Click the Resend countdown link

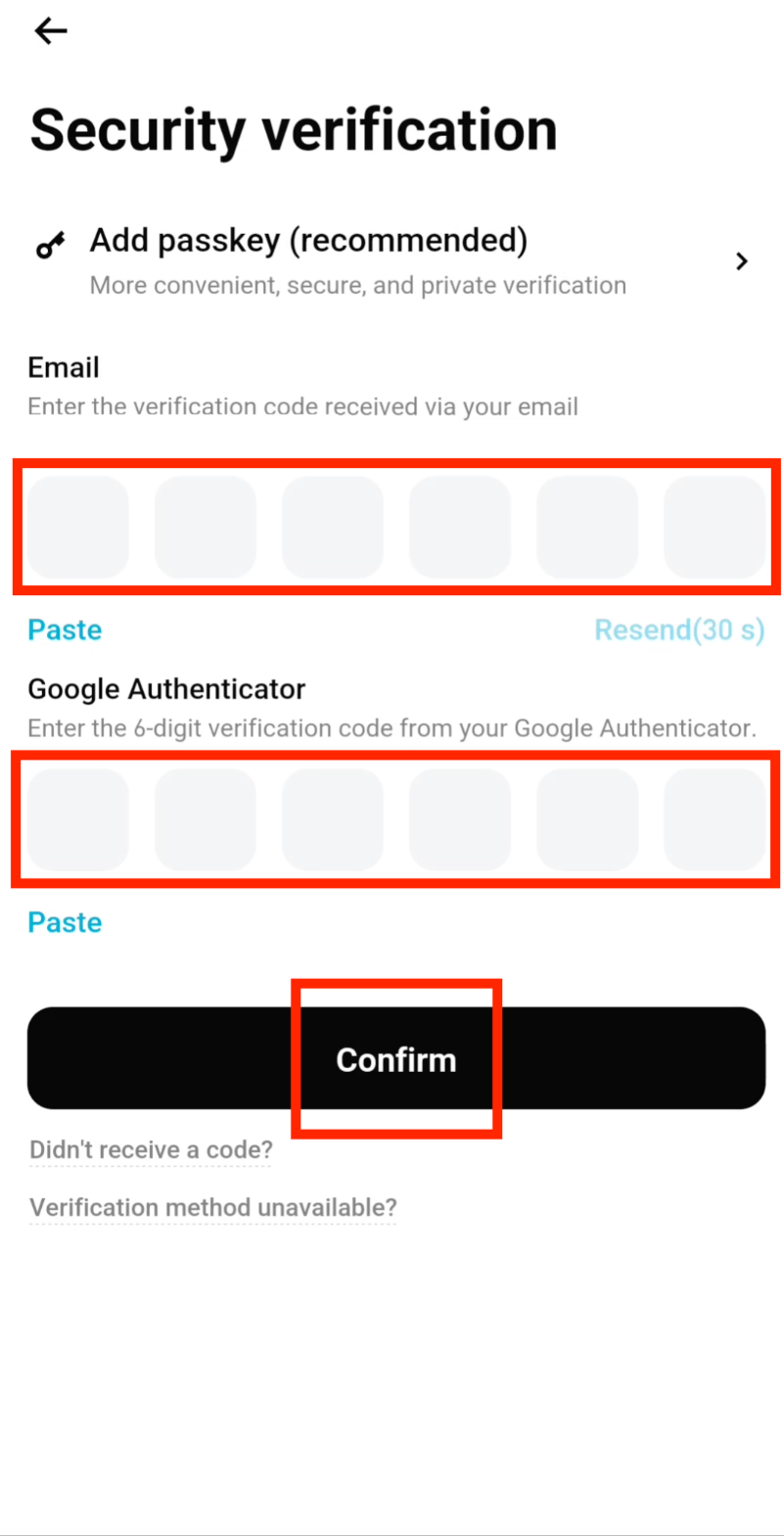pos(679,629)
